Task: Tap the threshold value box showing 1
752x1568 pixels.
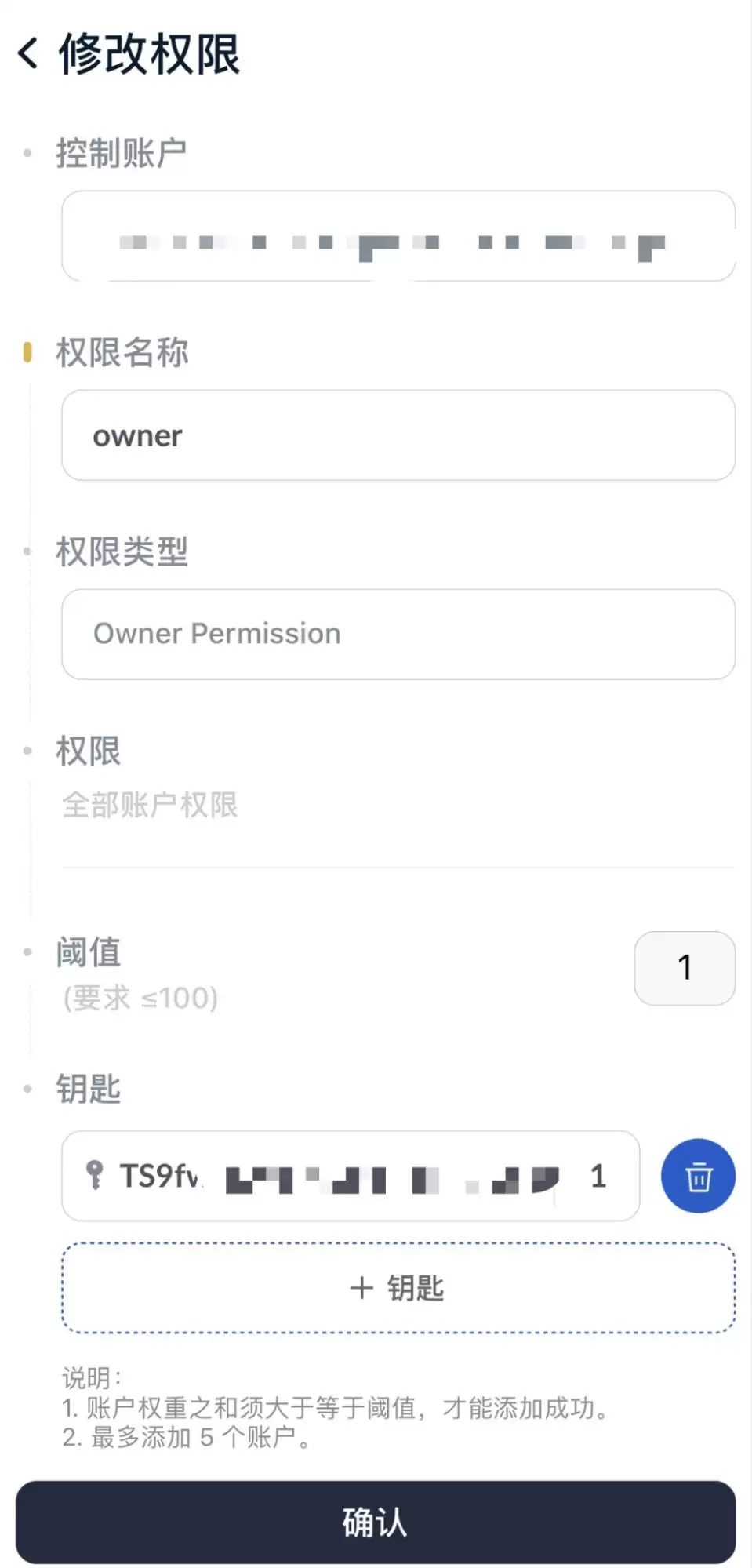Action: pos(684,968)
